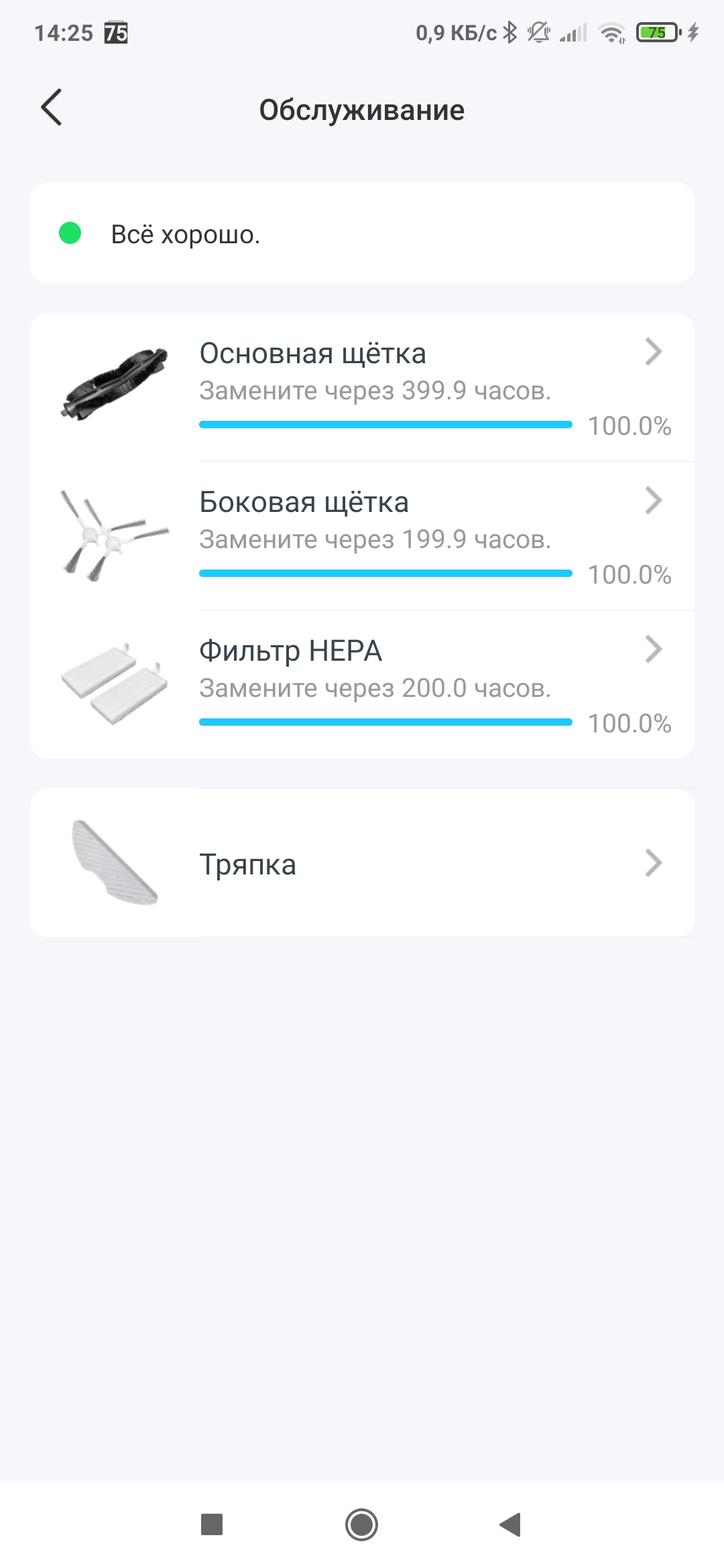This screenshot has height=1568, width=724.
Task: View the Фильтр HEPA maintenance info
Action: pyautogui.click(x=362, y=685)
